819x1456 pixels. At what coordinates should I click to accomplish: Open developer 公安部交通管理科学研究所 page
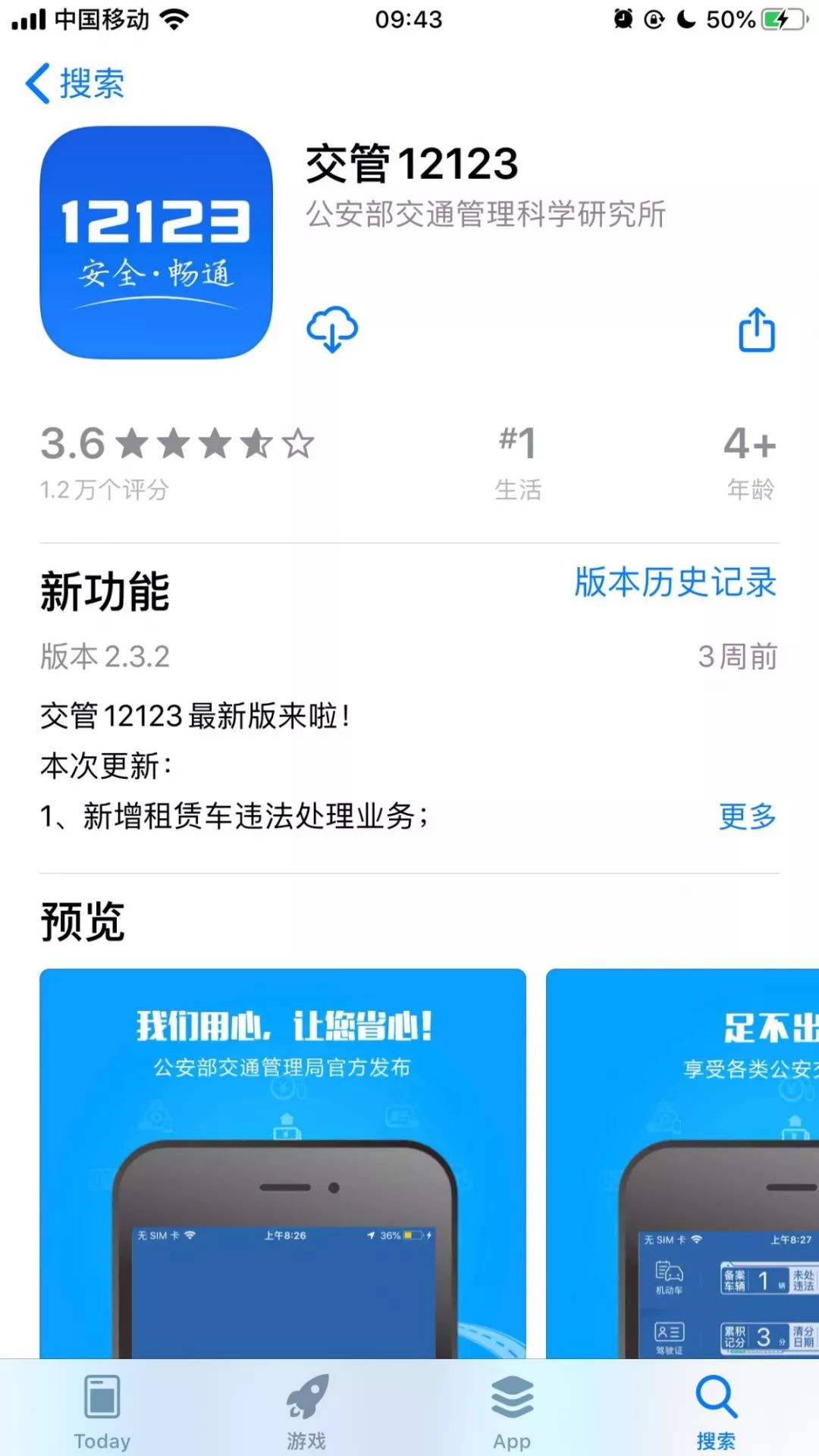coord(485,217)
